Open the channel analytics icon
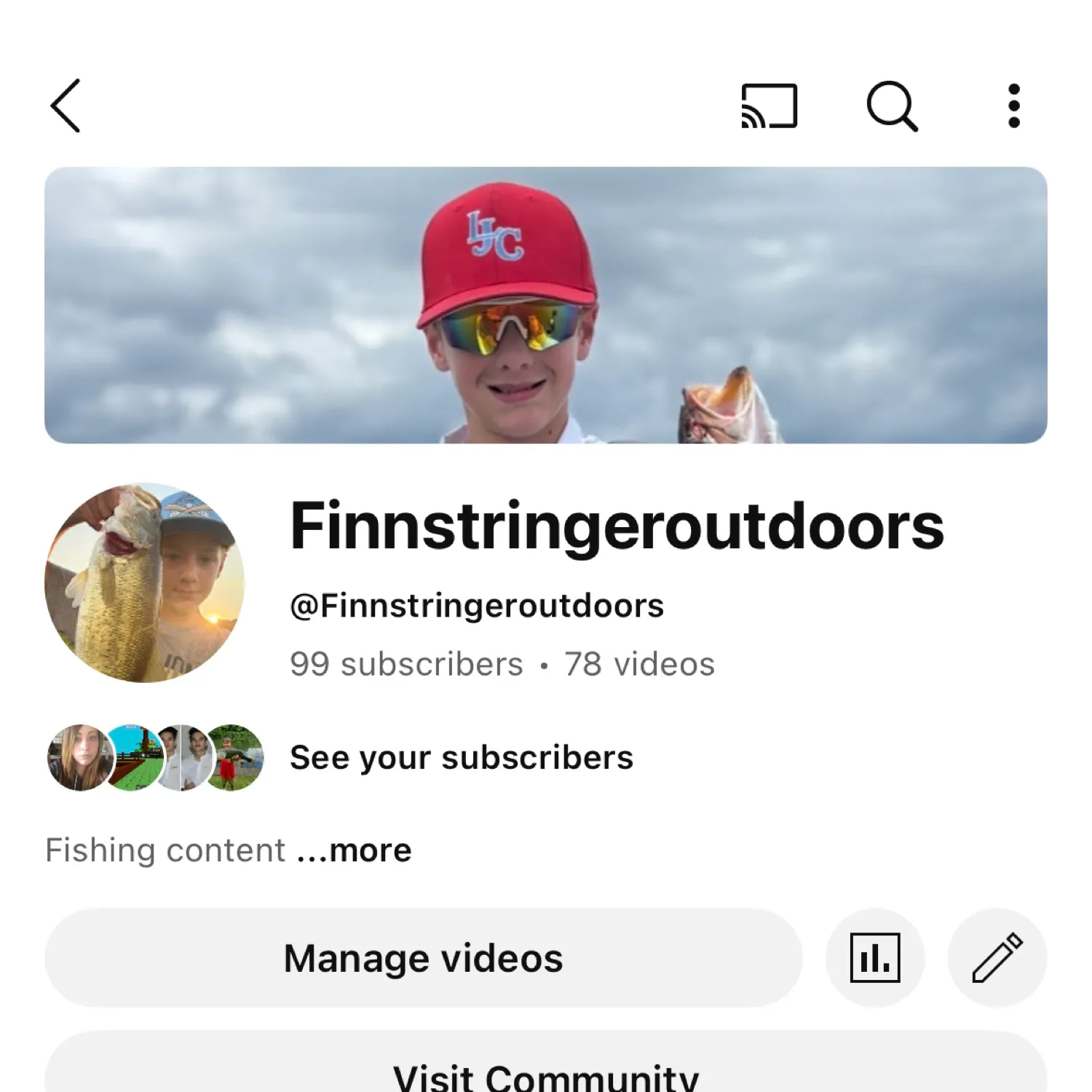 click(875, 958)
